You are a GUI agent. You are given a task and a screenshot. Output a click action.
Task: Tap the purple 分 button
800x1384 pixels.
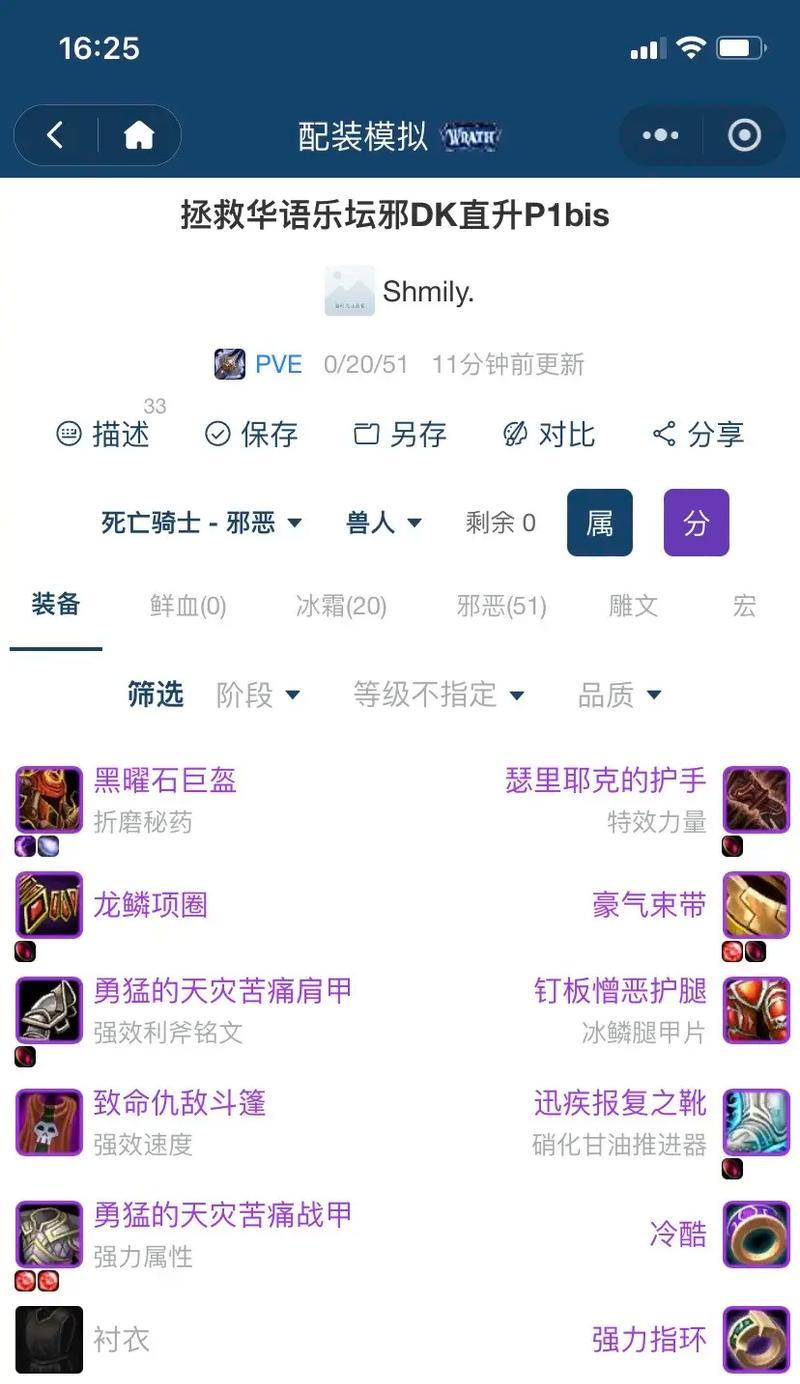coord(696,522)
